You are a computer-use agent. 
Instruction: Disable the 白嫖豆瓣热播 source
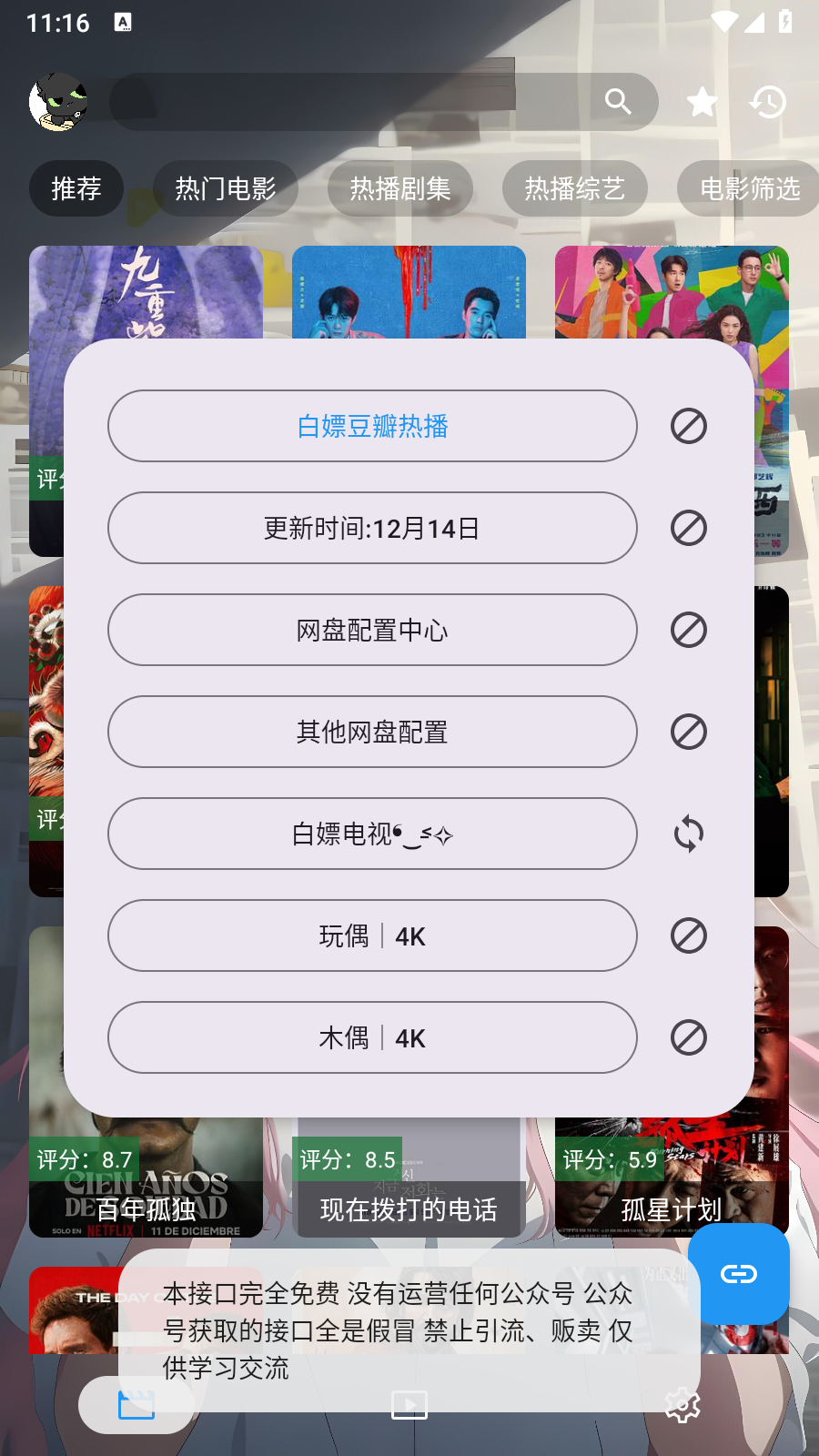pos(687,426)
